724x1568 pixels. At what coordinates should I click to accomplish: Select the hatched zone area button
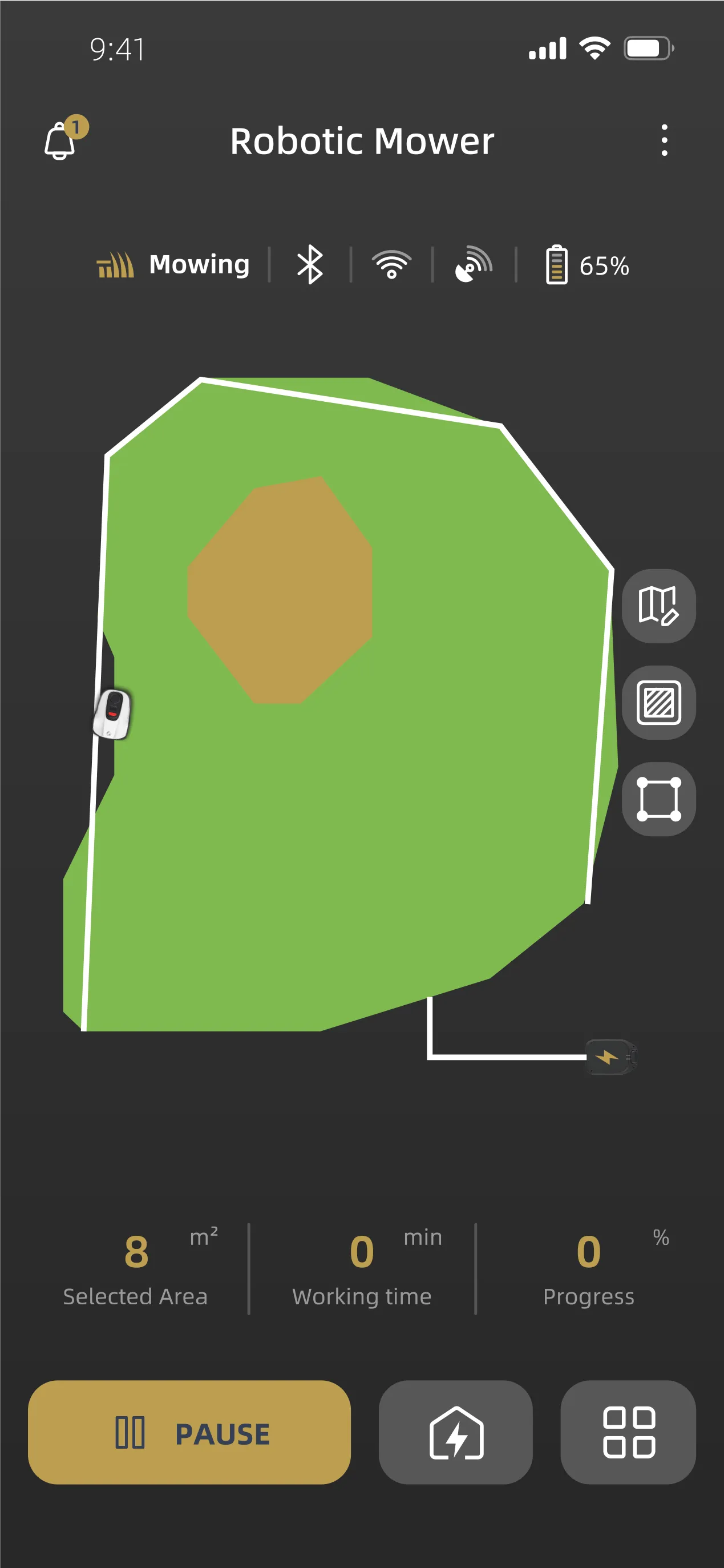coord(658,703)
